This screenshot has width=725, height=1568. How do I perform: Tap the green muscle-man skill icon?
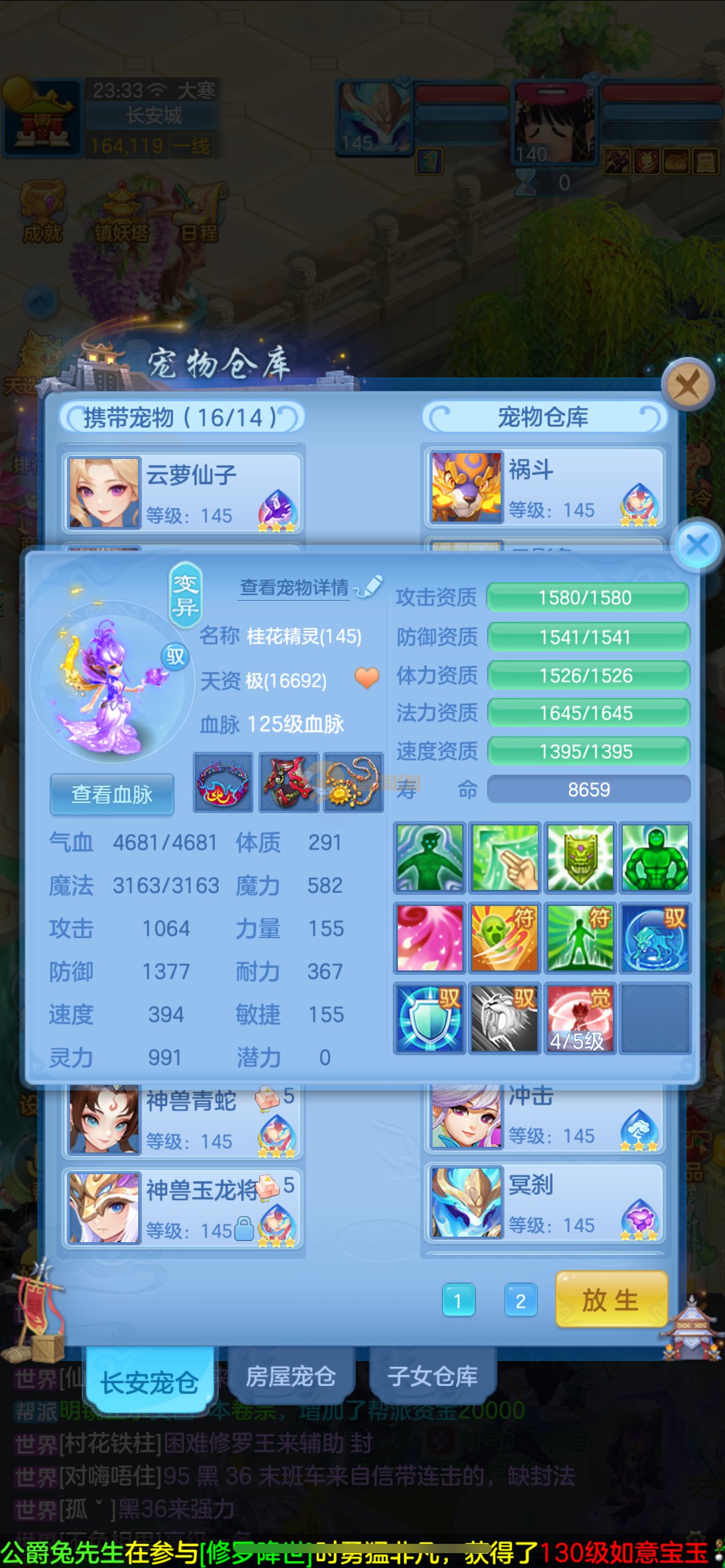coord(655,858)
